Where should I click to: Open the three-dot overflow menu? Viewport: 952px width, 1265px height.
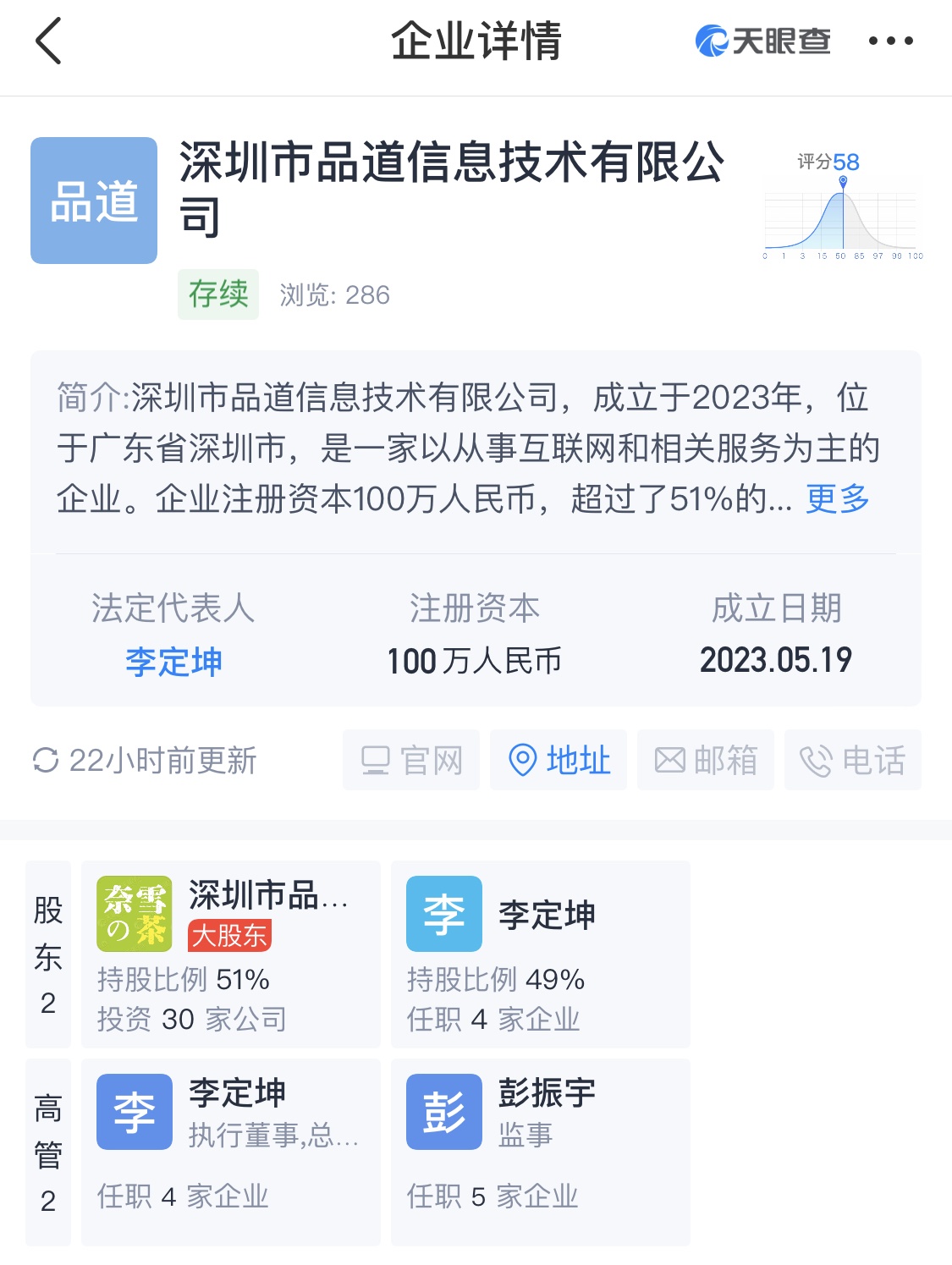pyautogui.click(x=890, y=41)
